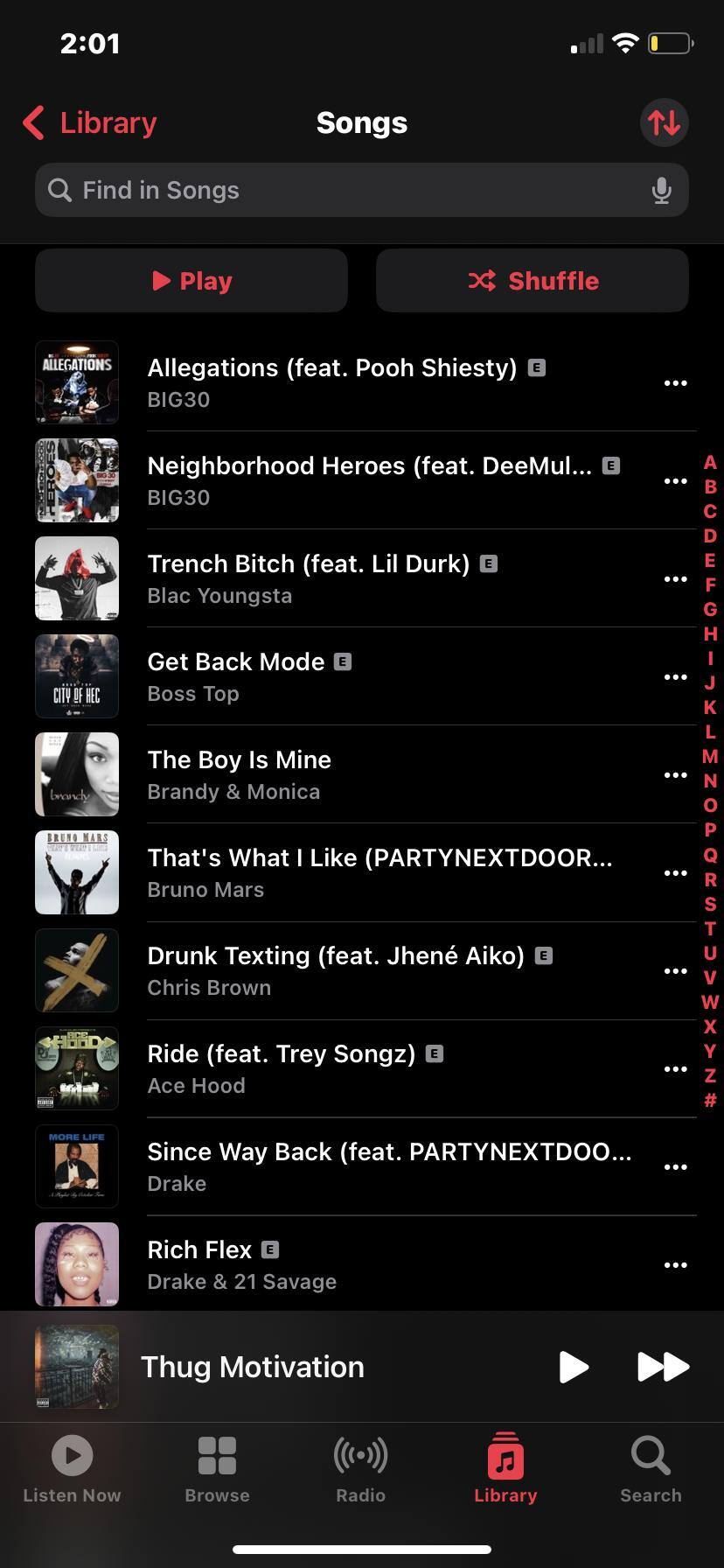
Task: Play all songs
Action: (x=191, y=281)
